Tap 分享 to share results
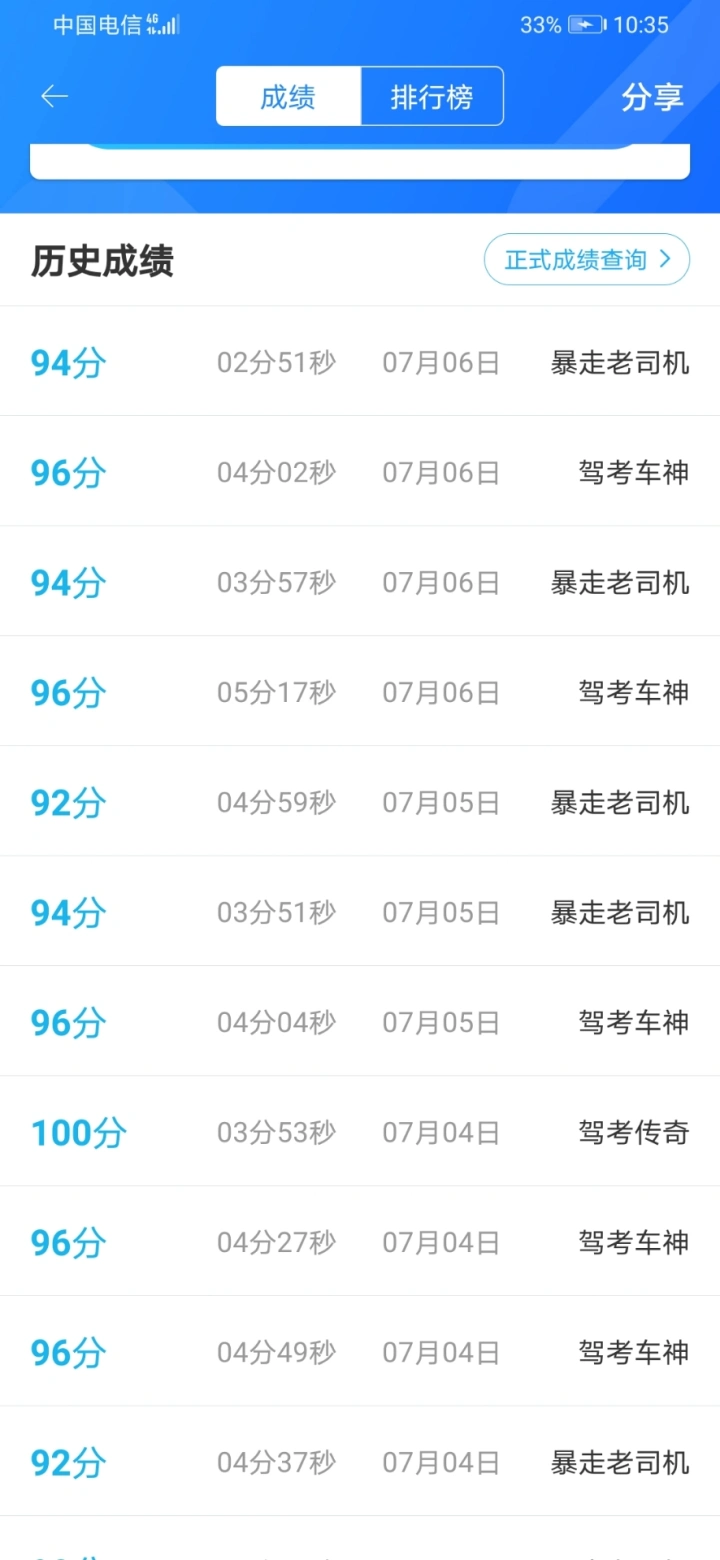 tap(652, 97)
